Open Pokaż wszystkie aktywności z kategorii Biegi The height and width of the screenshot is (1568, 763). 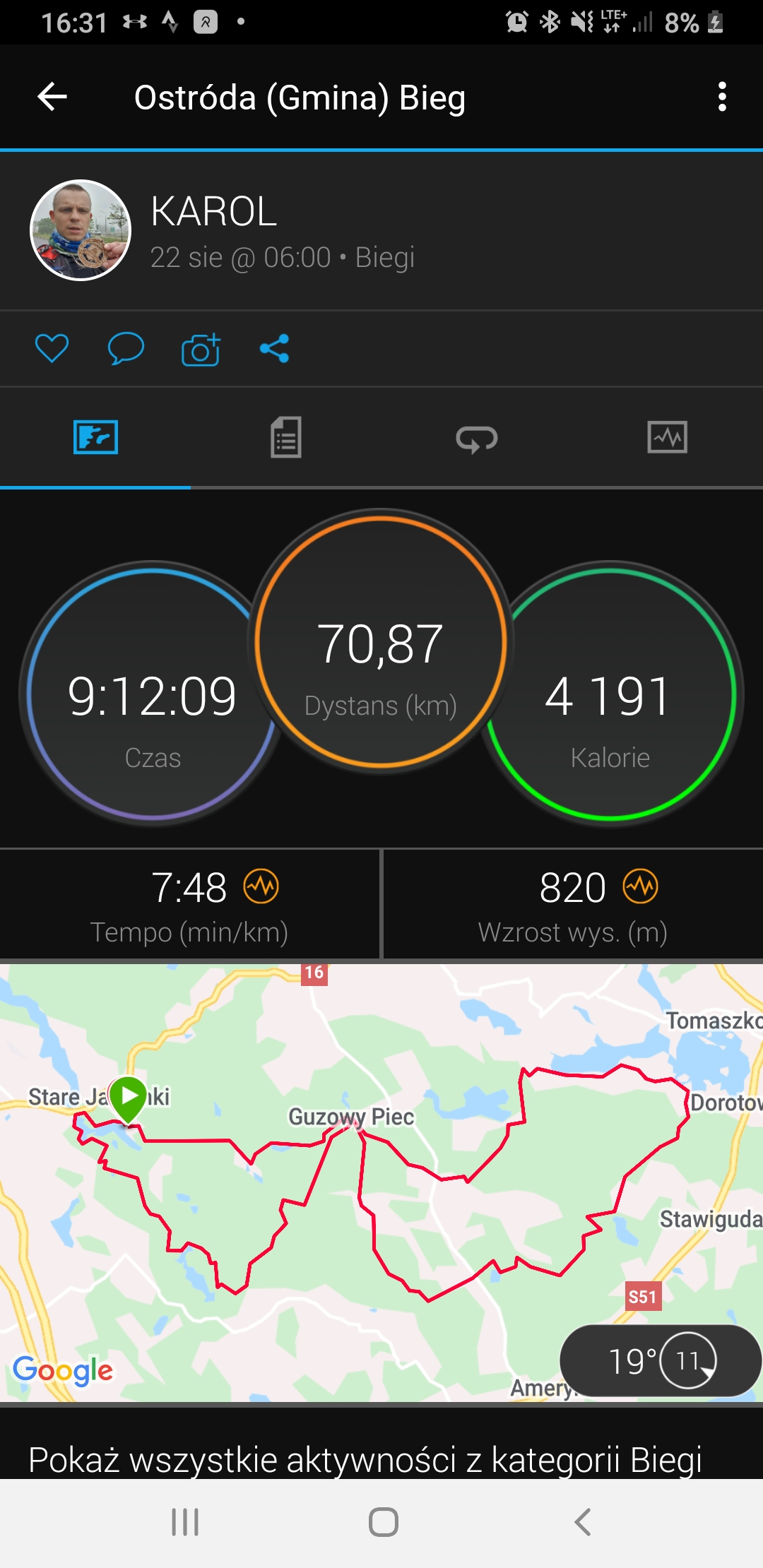tap(365, 1459)
